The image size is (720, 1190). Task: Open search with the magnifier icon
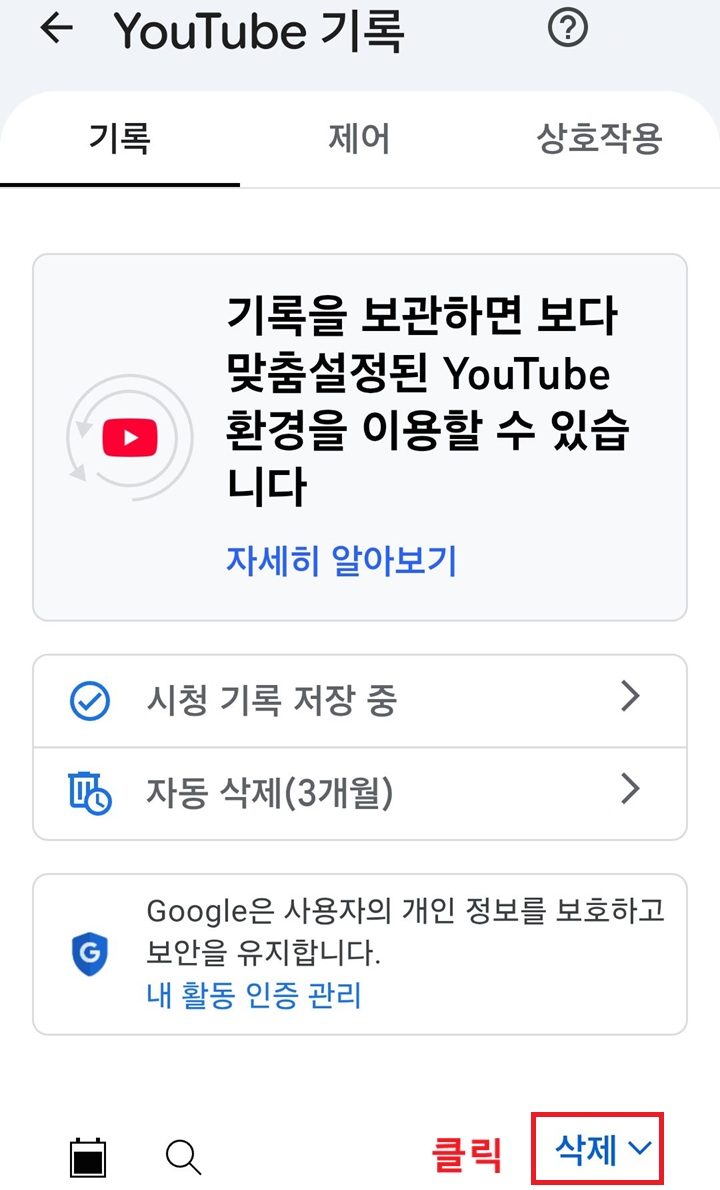[x=181, y=1156]
